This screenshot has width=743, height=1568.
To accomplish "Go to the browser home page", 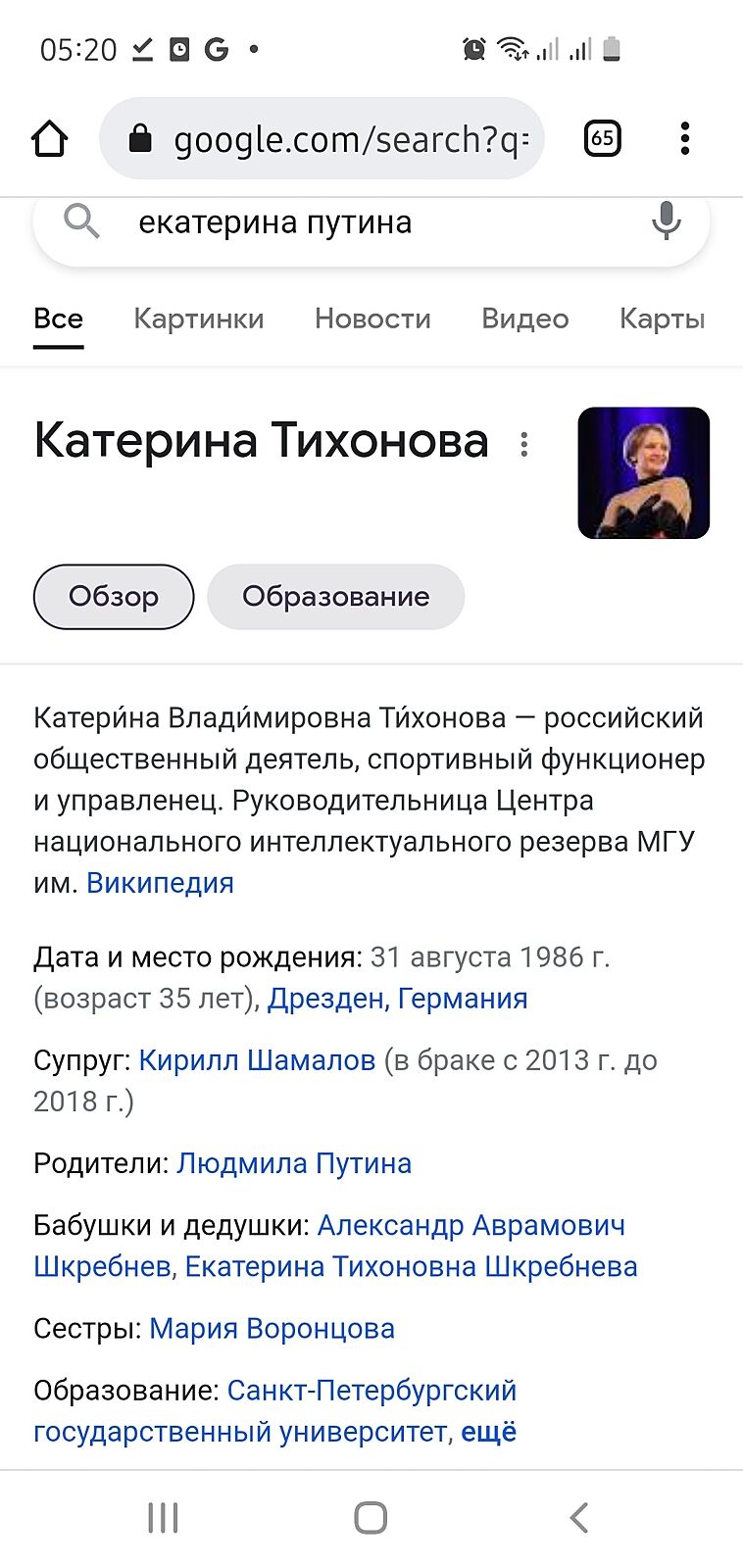I will 50,139.
